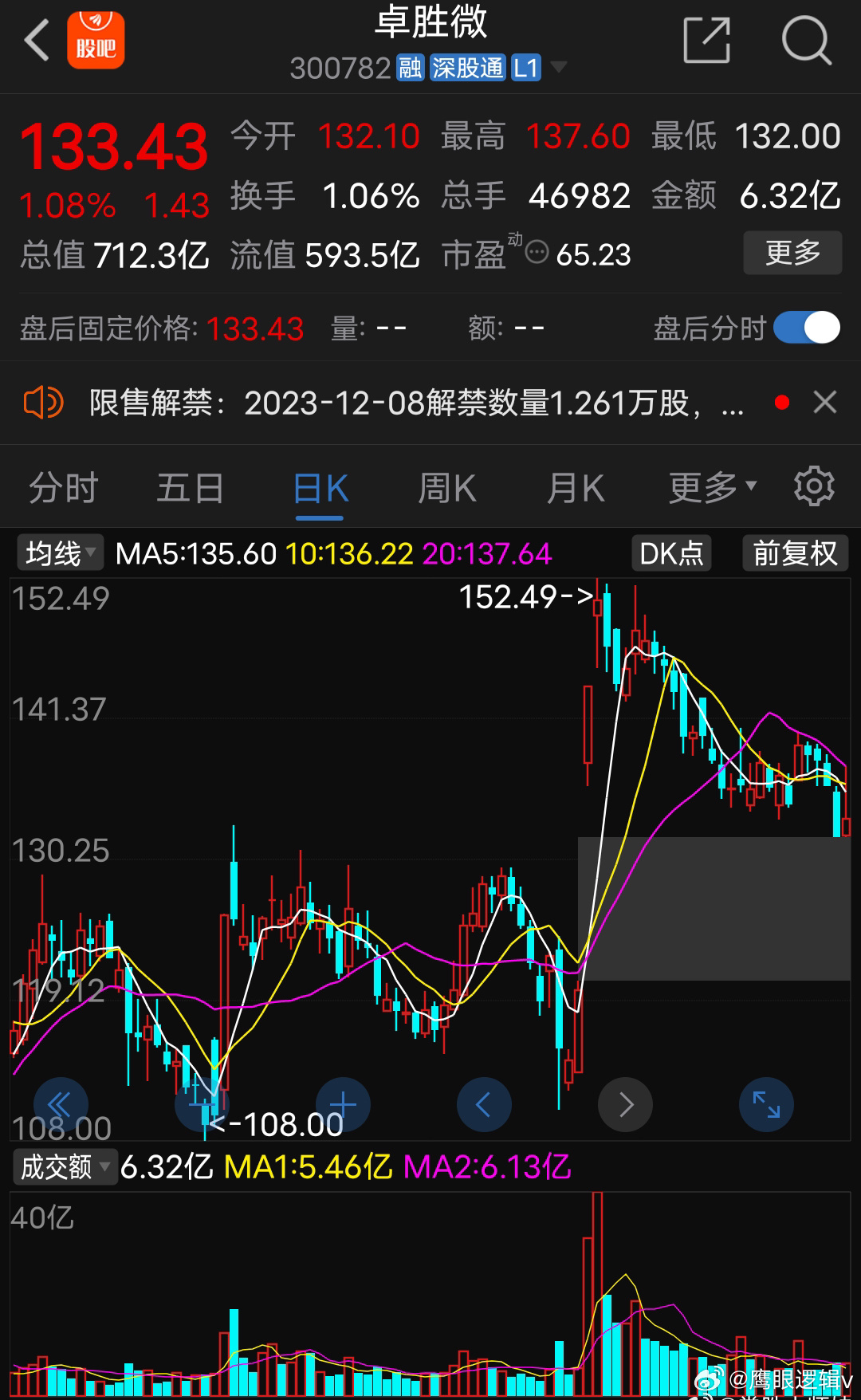Viewport: 861px width, 1400px height.
Task: Go back using the top-left arrow
Action: tap(37, 41)
